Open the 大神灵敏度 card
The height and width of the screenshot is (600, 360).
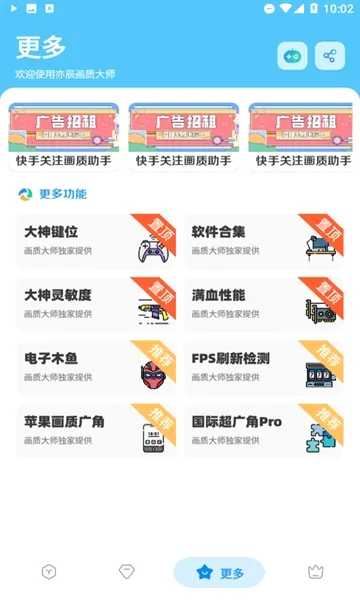tap(96, 305)
